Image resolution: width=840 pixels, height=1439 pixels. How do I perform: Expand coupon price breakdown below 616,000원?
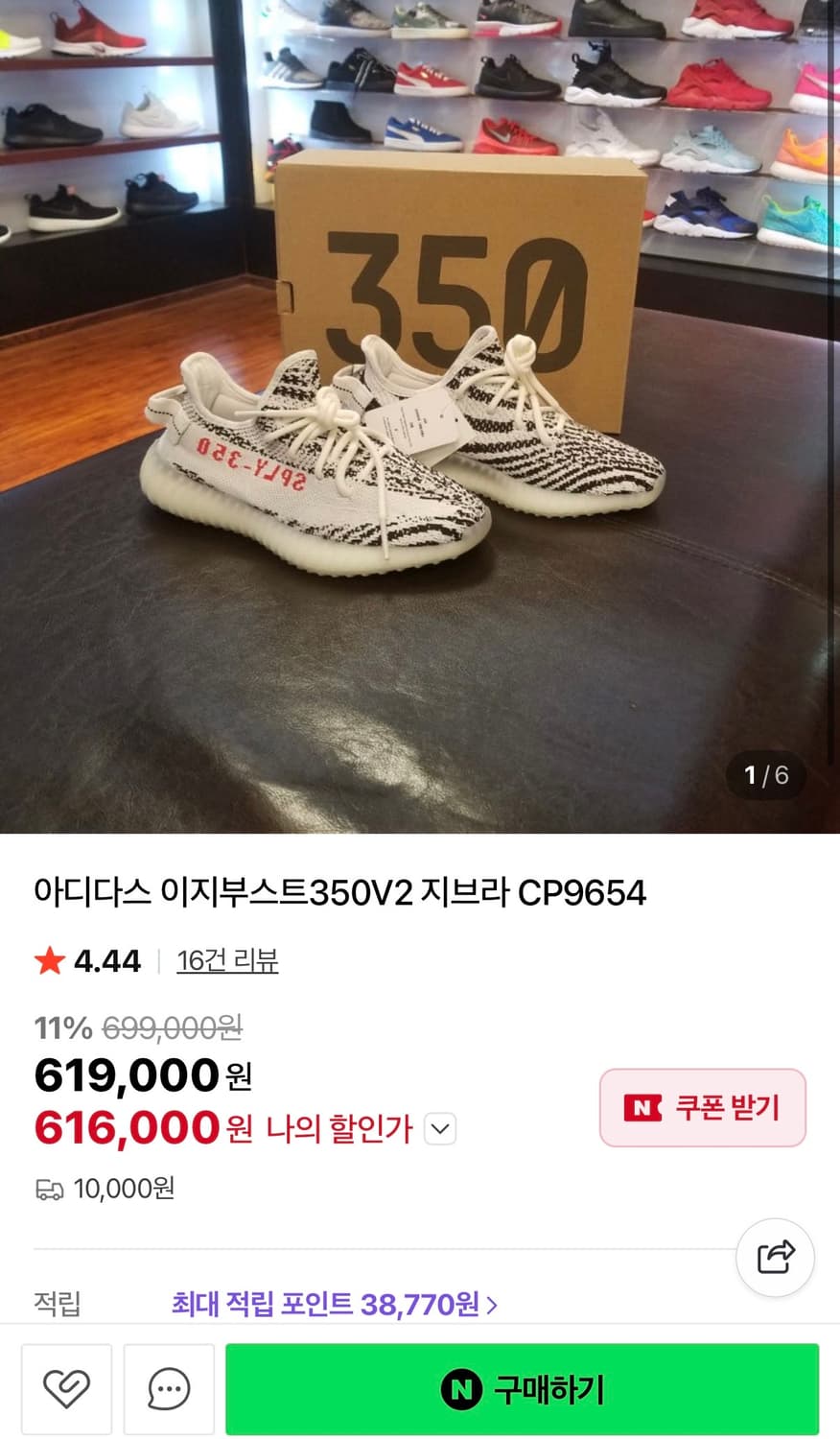(x=440, y=1129)
